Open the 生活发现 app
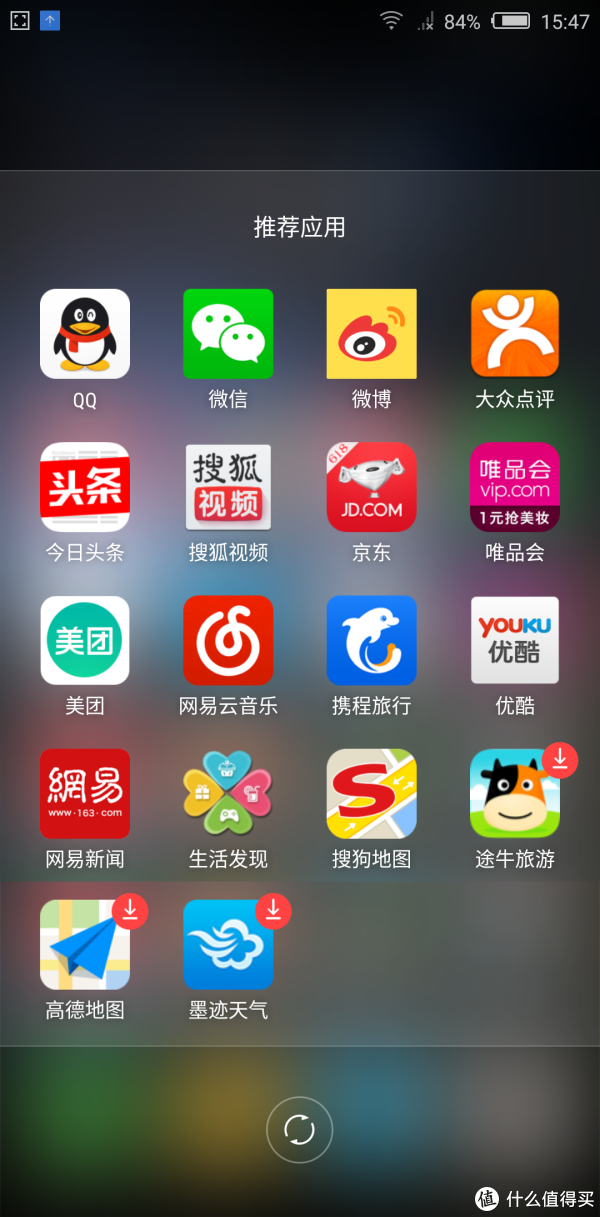This screenshot has width=600, height=1217. coord(228,793)
